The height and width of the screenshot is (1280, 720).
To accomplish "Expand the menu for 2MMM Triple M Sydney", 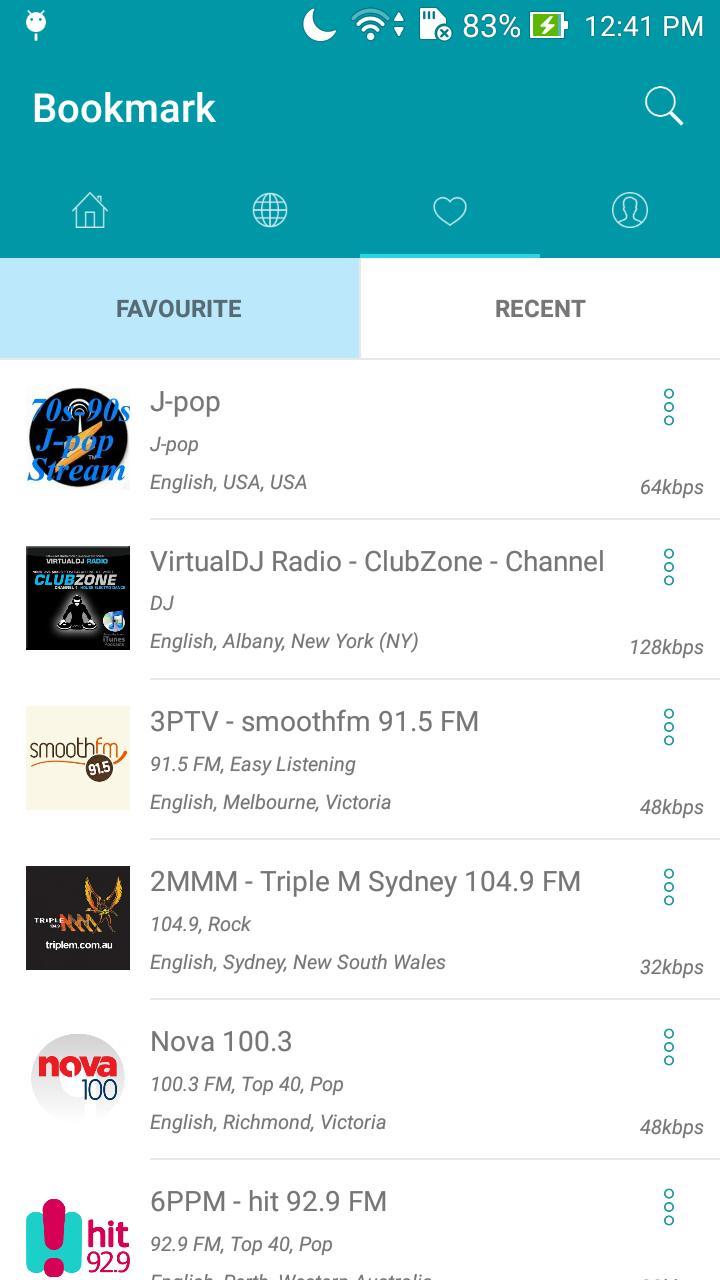I will click(x=668, y=887).
